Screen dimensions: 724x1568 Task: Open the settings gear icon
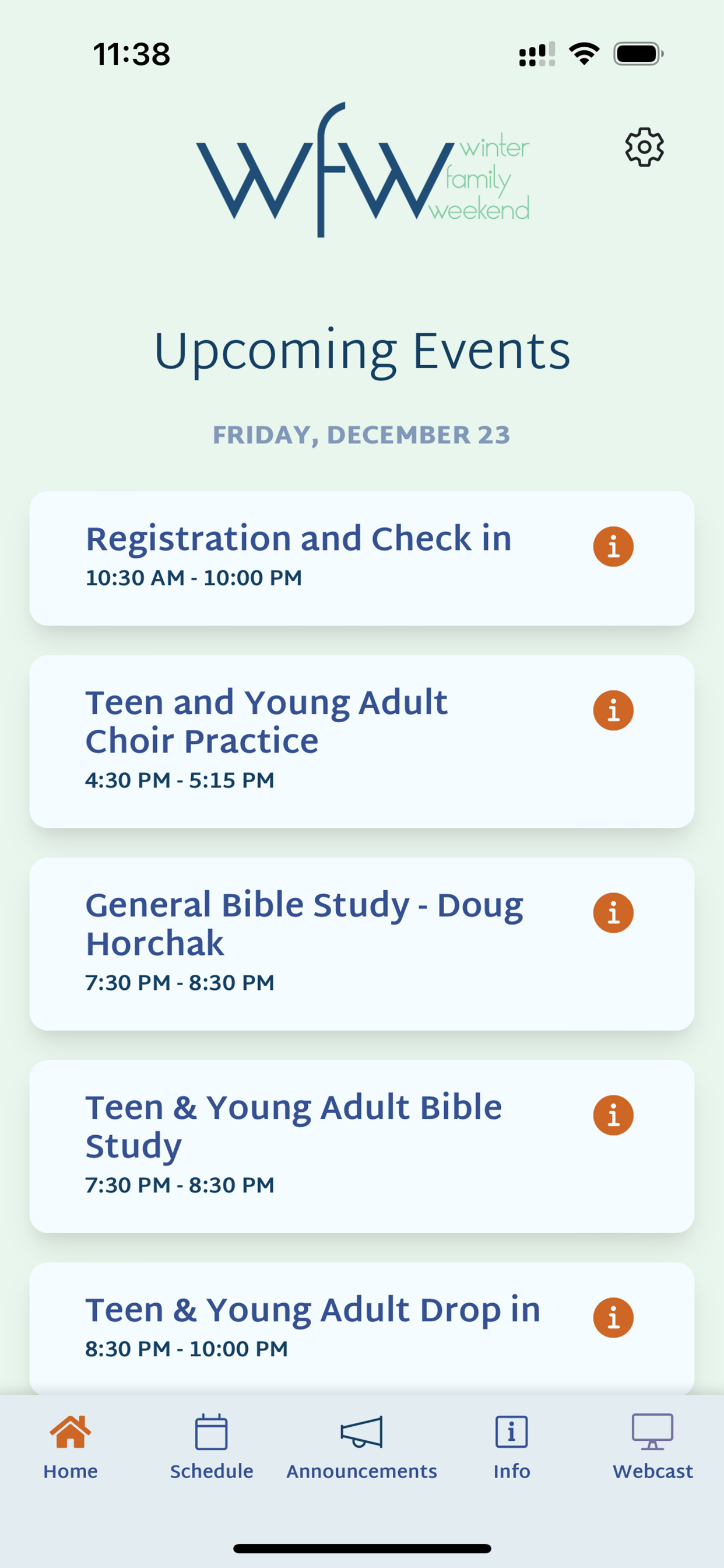tap(644, 146)
